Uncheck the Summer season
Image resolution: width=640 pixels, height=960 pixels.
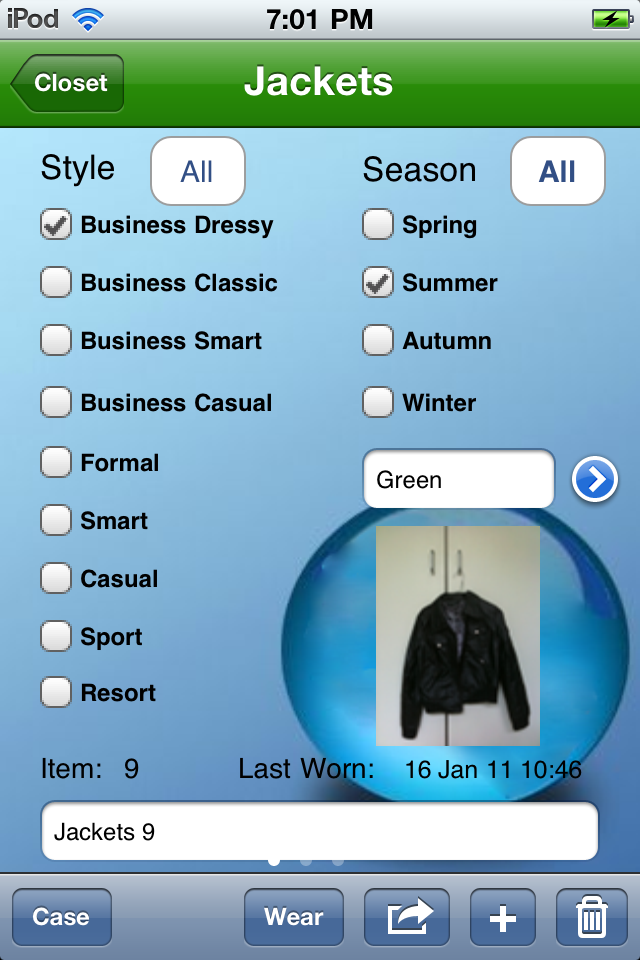pos(378,283)
